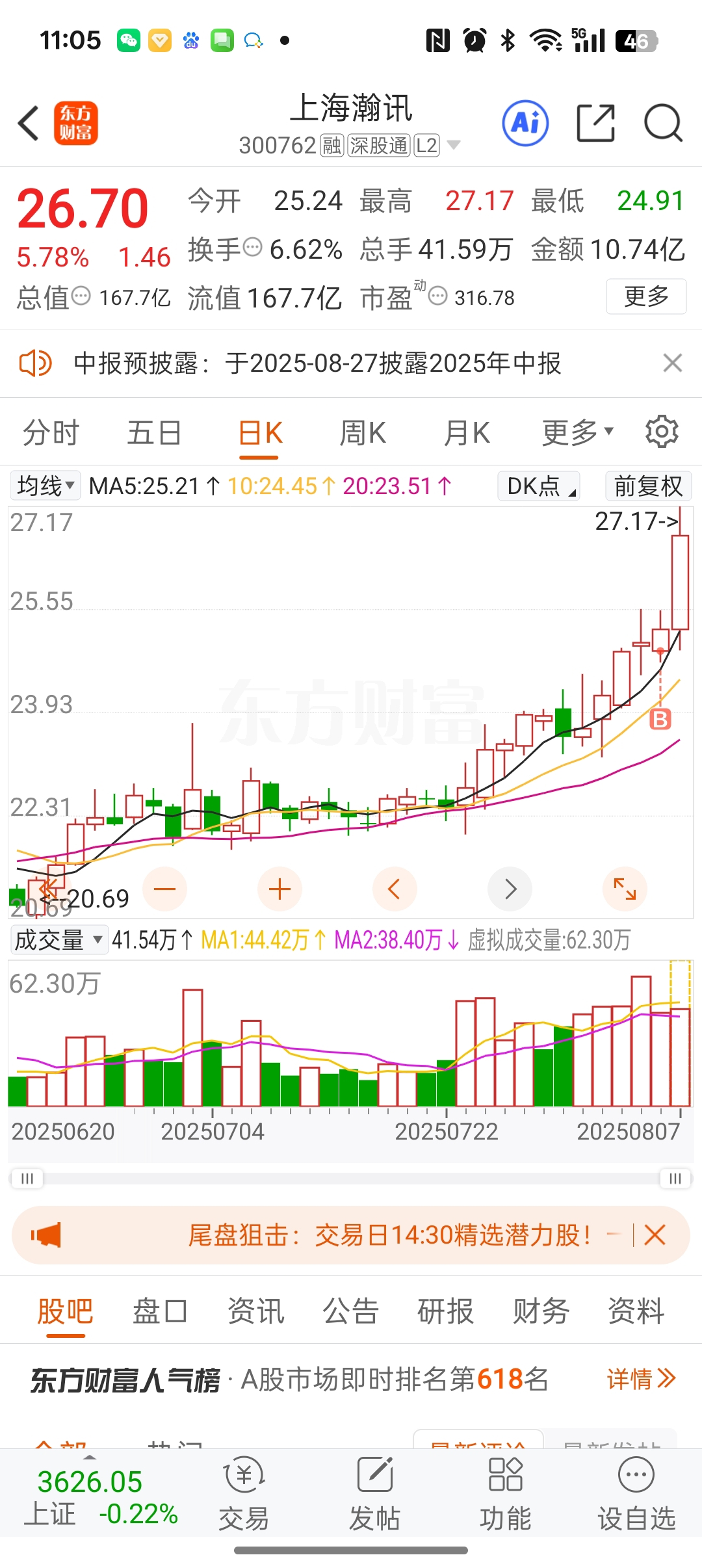This screenshot has height=1568, width=702.
Task: Switch to 分时 chart tab
Action: pos(51,433)
